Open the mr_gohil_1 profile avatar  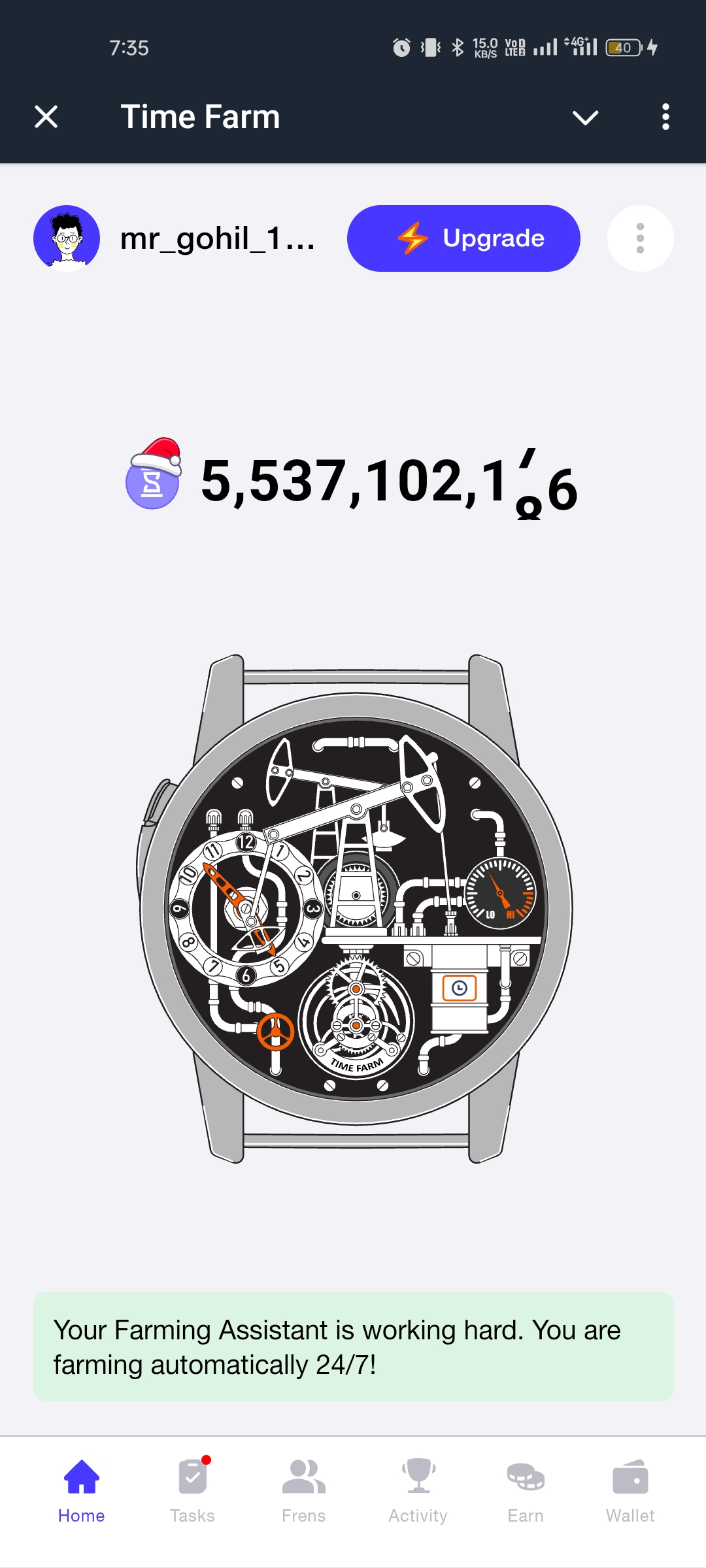67,238
